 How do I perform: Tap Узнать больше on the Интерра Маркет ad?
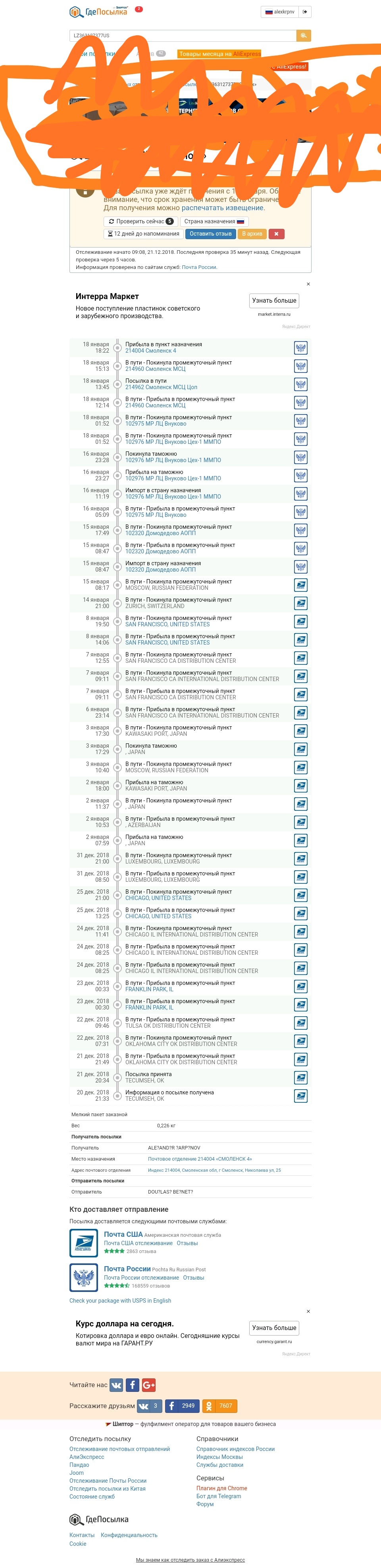click(274, 301)
